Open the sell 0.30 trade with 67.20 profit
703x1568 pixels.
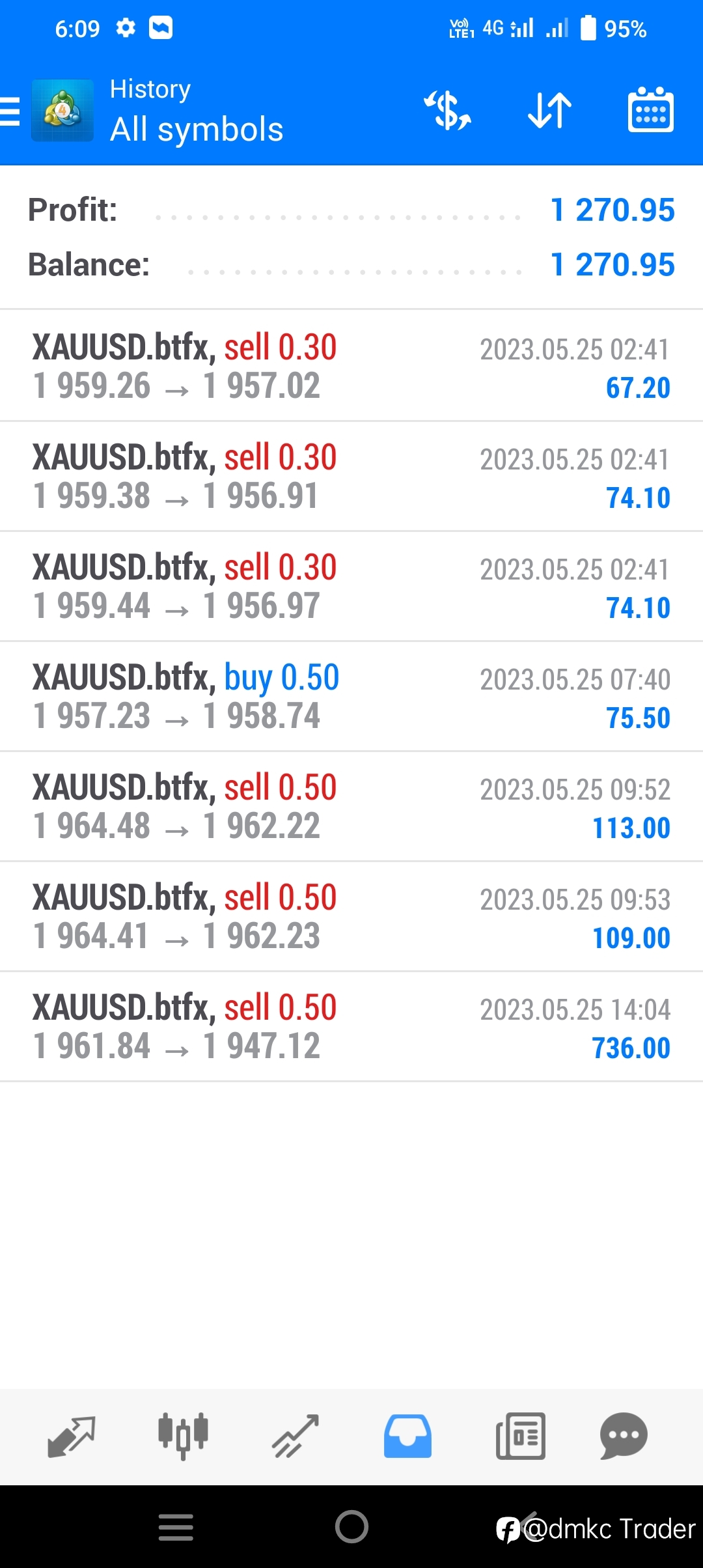pos(351,366)
